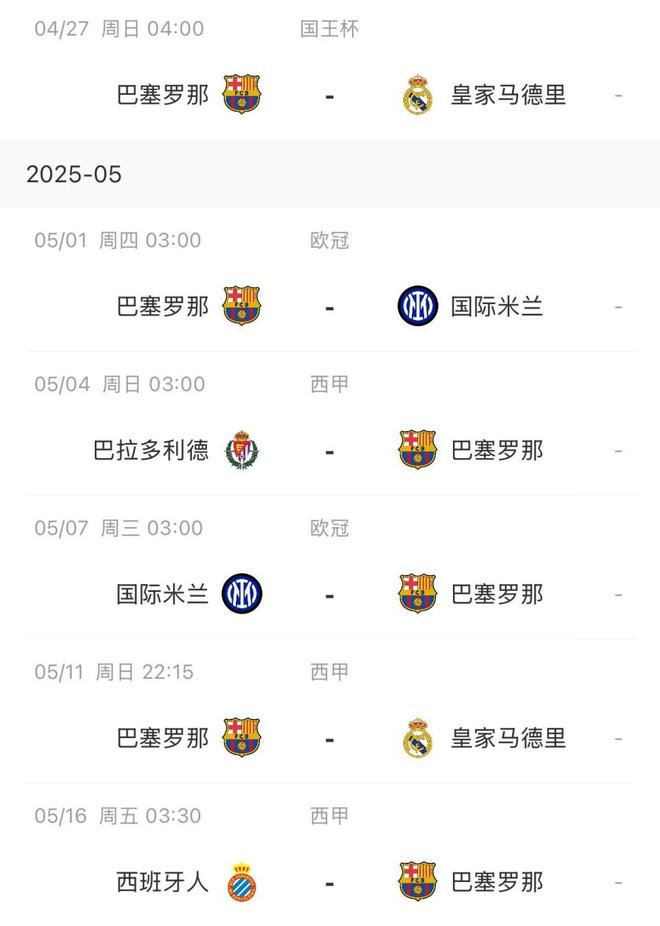Screen dimensions: 660x926
Task: Open the 04/27 Copa del Rey Barcelona match
Action: (x=329, y=95)
